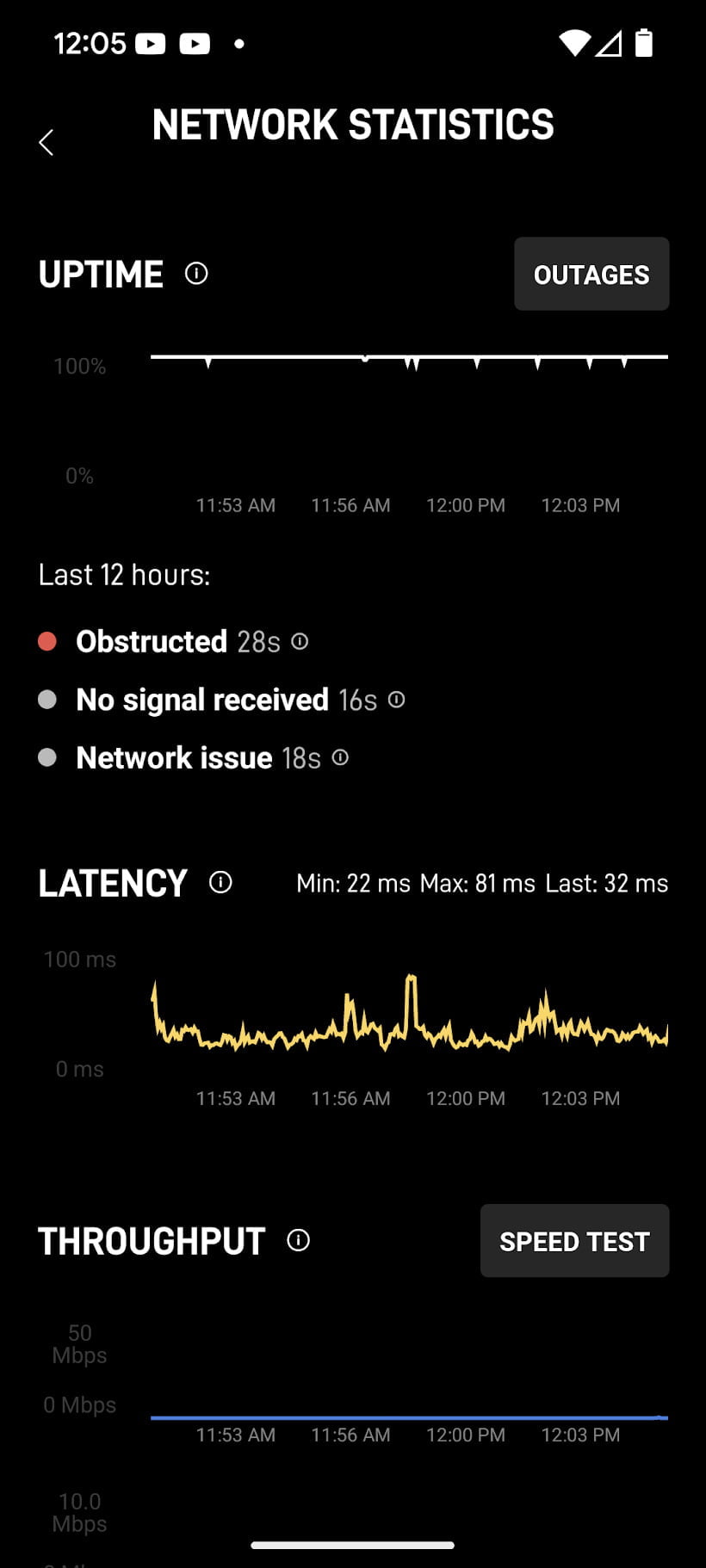706x1568 pixels.
Task: Show info about No signal received
Action: point(396,700)
